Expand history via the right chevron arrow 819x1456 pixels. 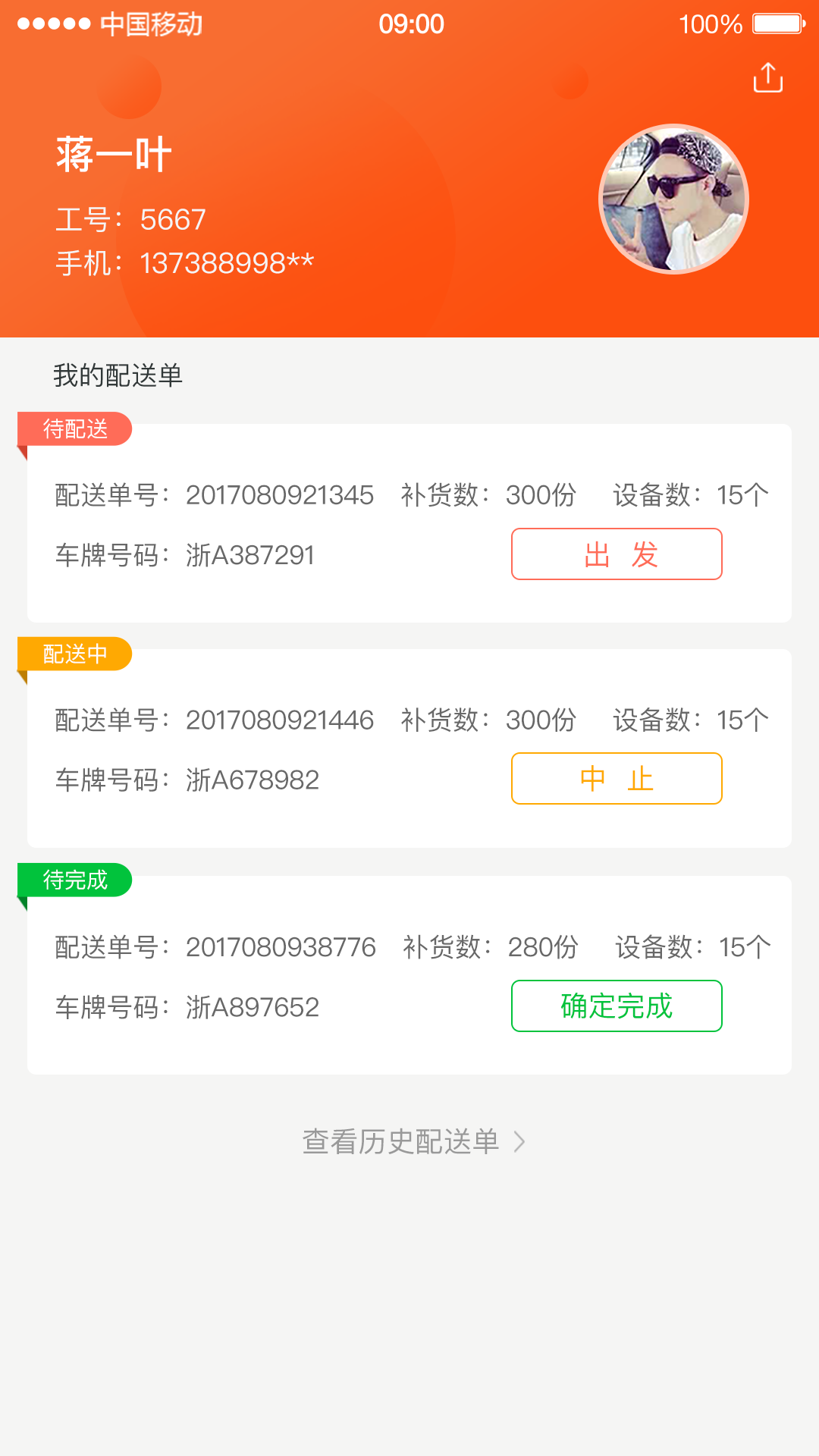(x=520, y=1143)
